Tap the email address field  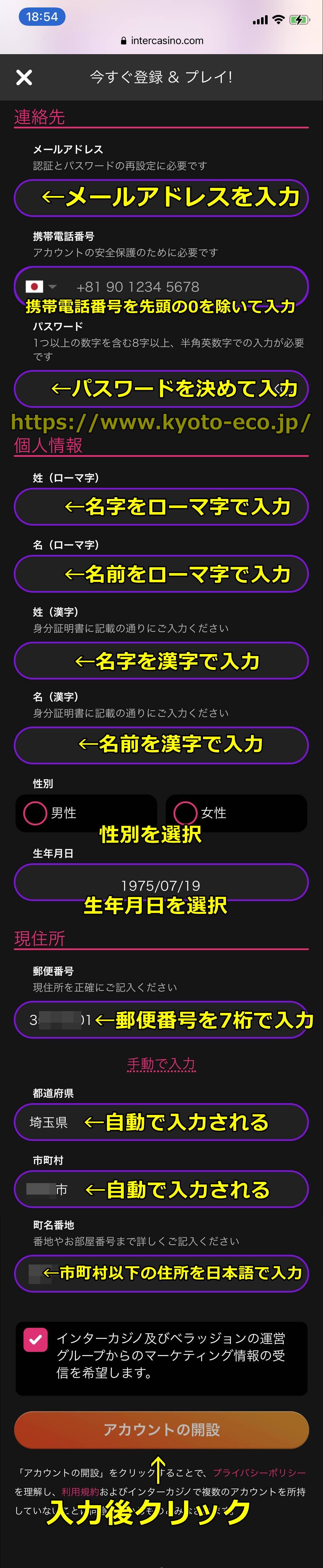pos(161,198)
